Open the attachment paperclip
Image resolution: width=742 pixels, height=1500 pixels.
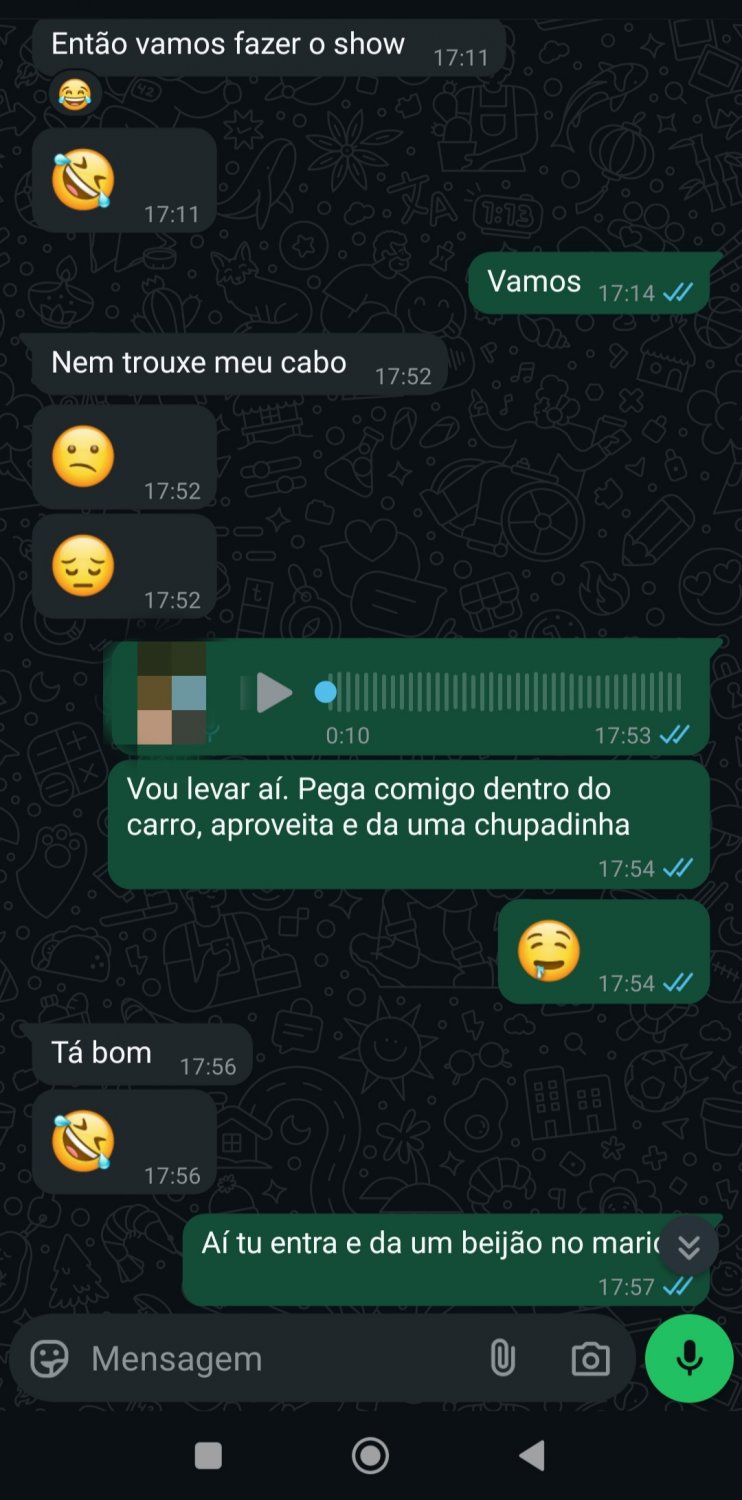[x=502, y=1359]
